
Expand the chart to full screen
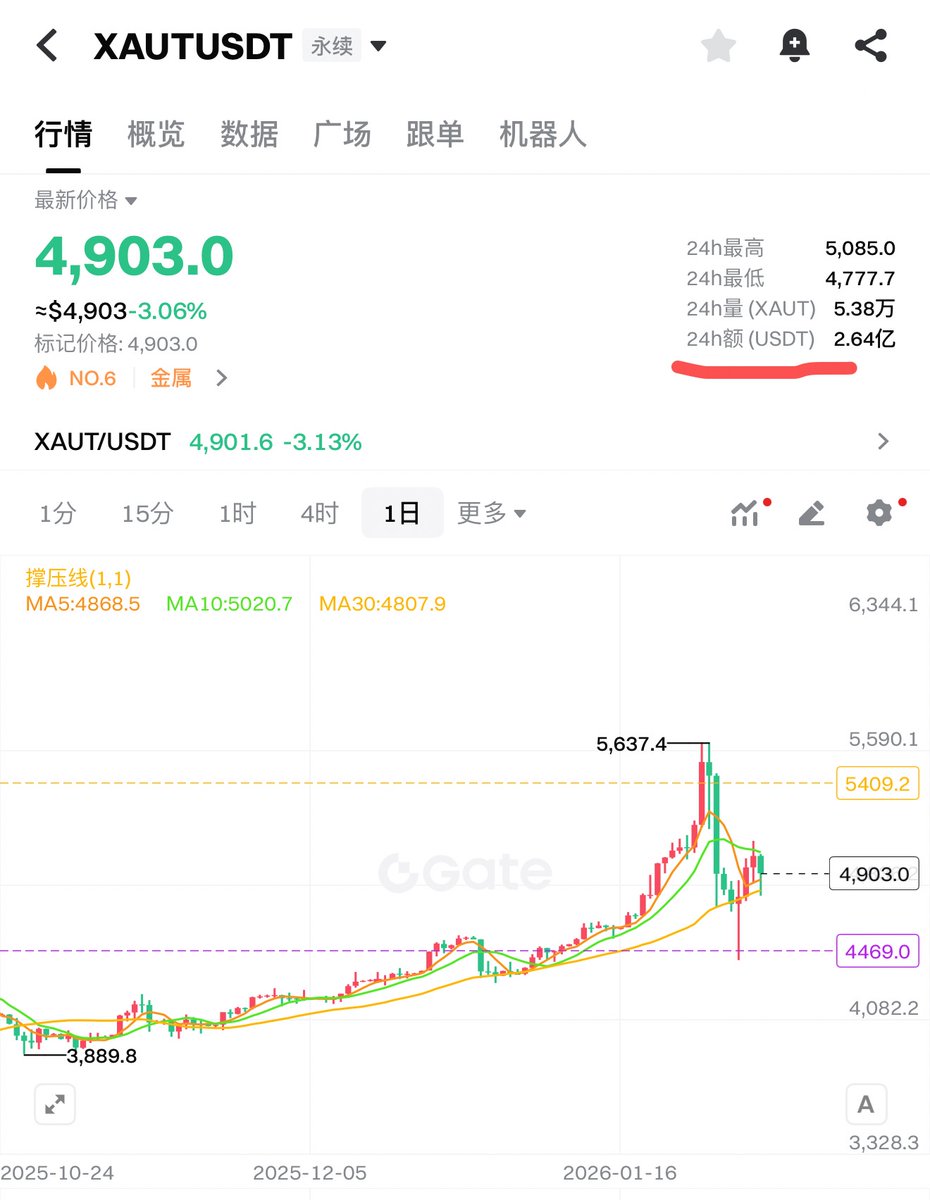coord(54,1104)
